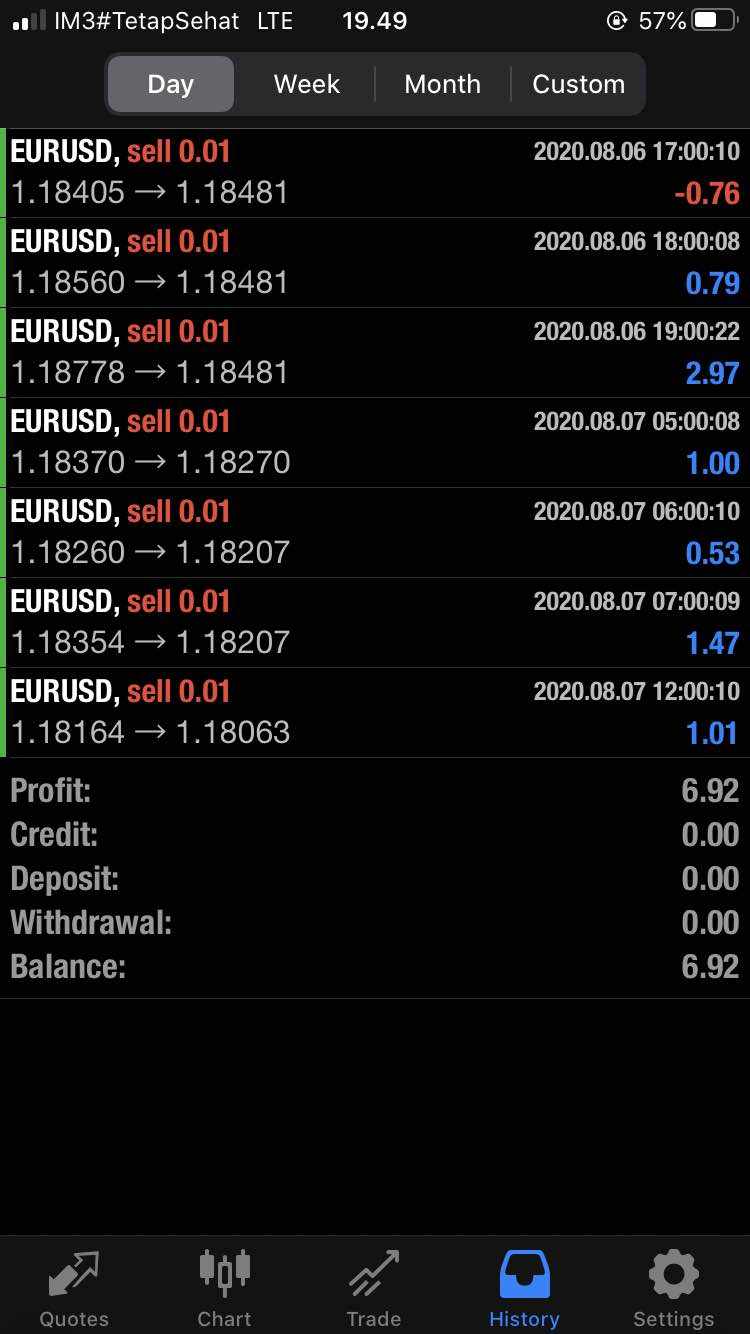Expand the EURUSD trade from 2020.08.06 18:00:08
This screenshot has width=750, height=1334.
[x=375, y=263]
